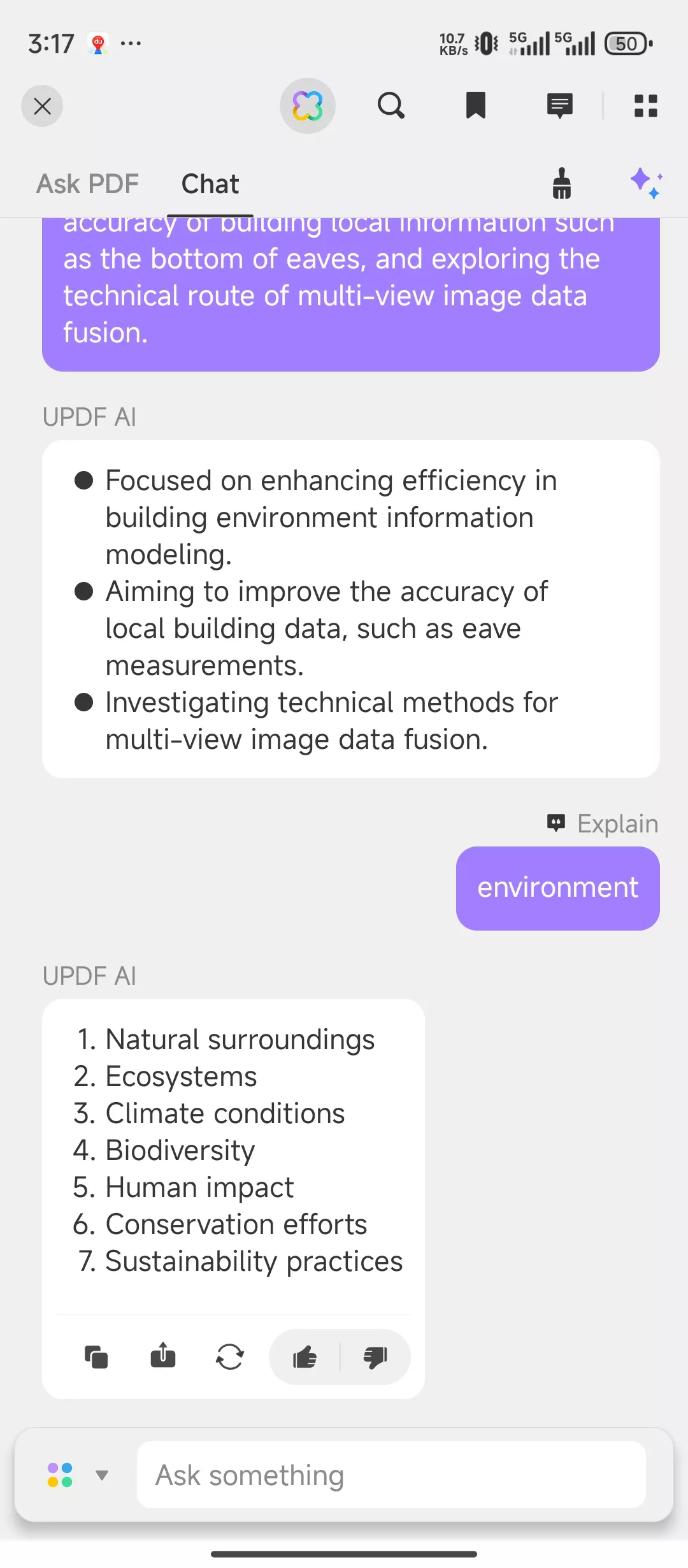The image size is (688, 1568).
Task: Select the Chat tab
Action: [x=210, y=184]
